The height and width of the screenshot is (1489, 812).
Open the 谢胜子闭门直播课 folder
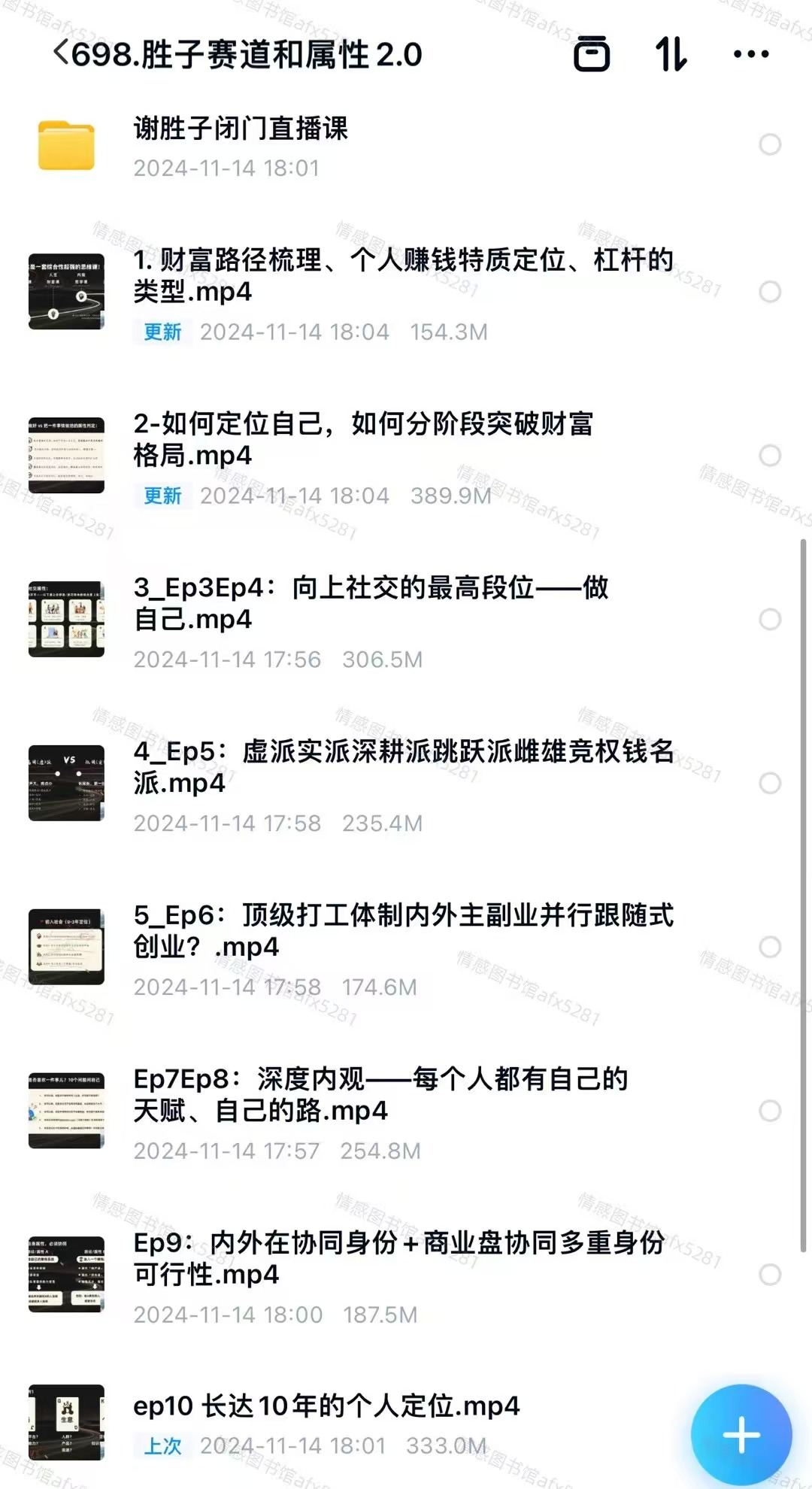(x=241, y=144)
